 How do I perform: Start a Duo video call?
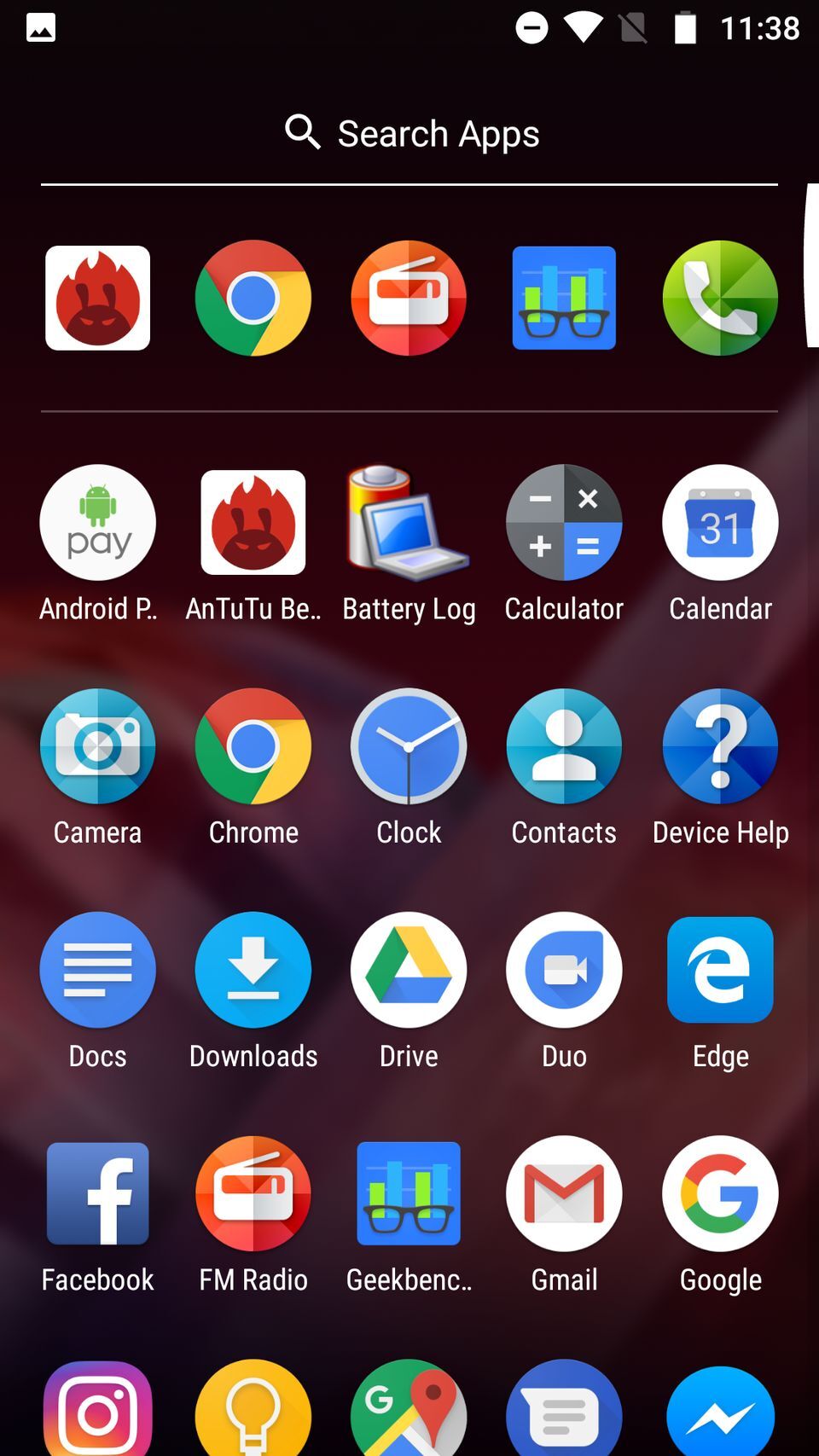point(564,970)
